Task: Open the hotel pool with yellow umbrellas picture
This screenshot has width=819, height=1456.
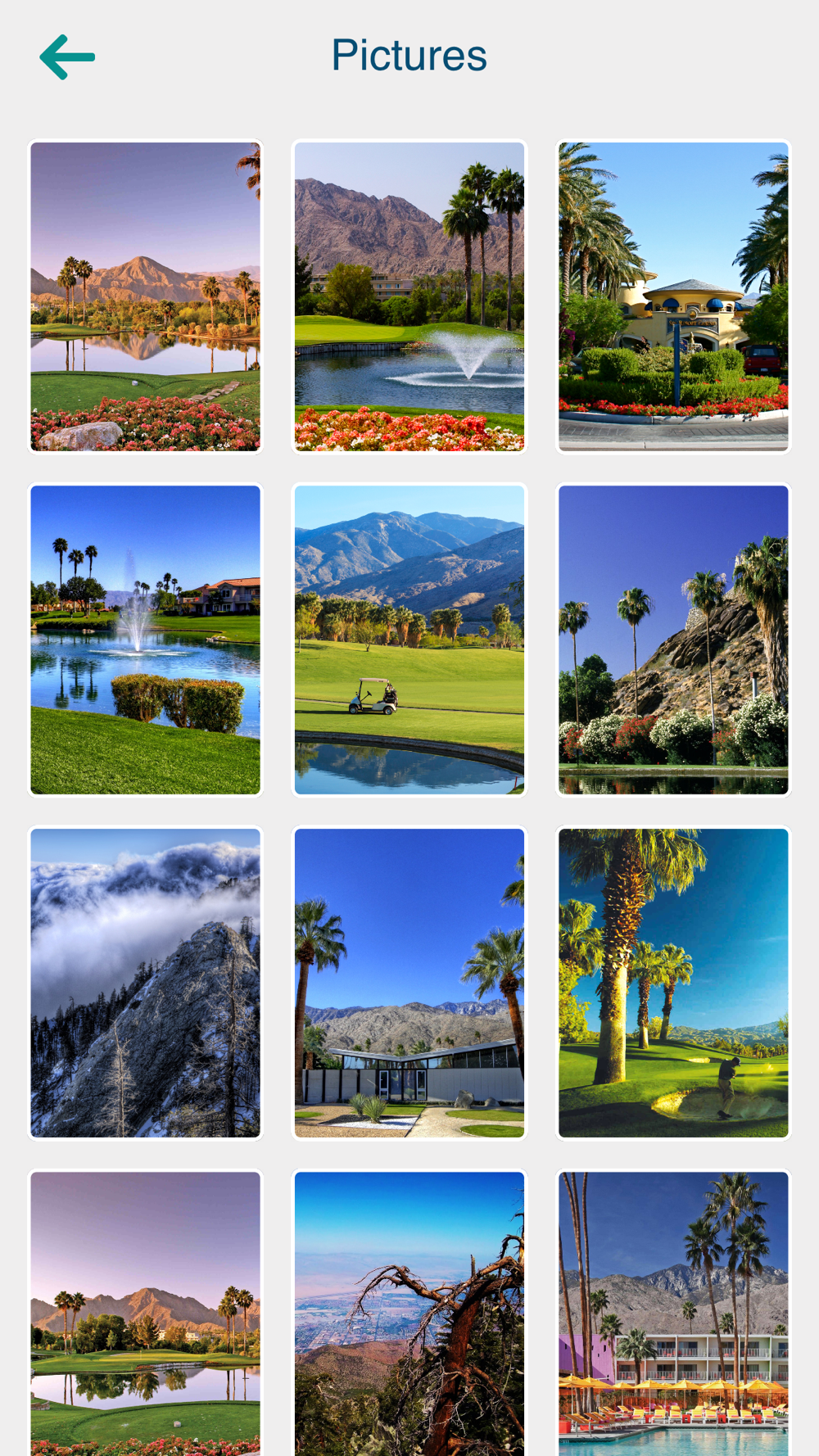Action: pos(673,1313)
